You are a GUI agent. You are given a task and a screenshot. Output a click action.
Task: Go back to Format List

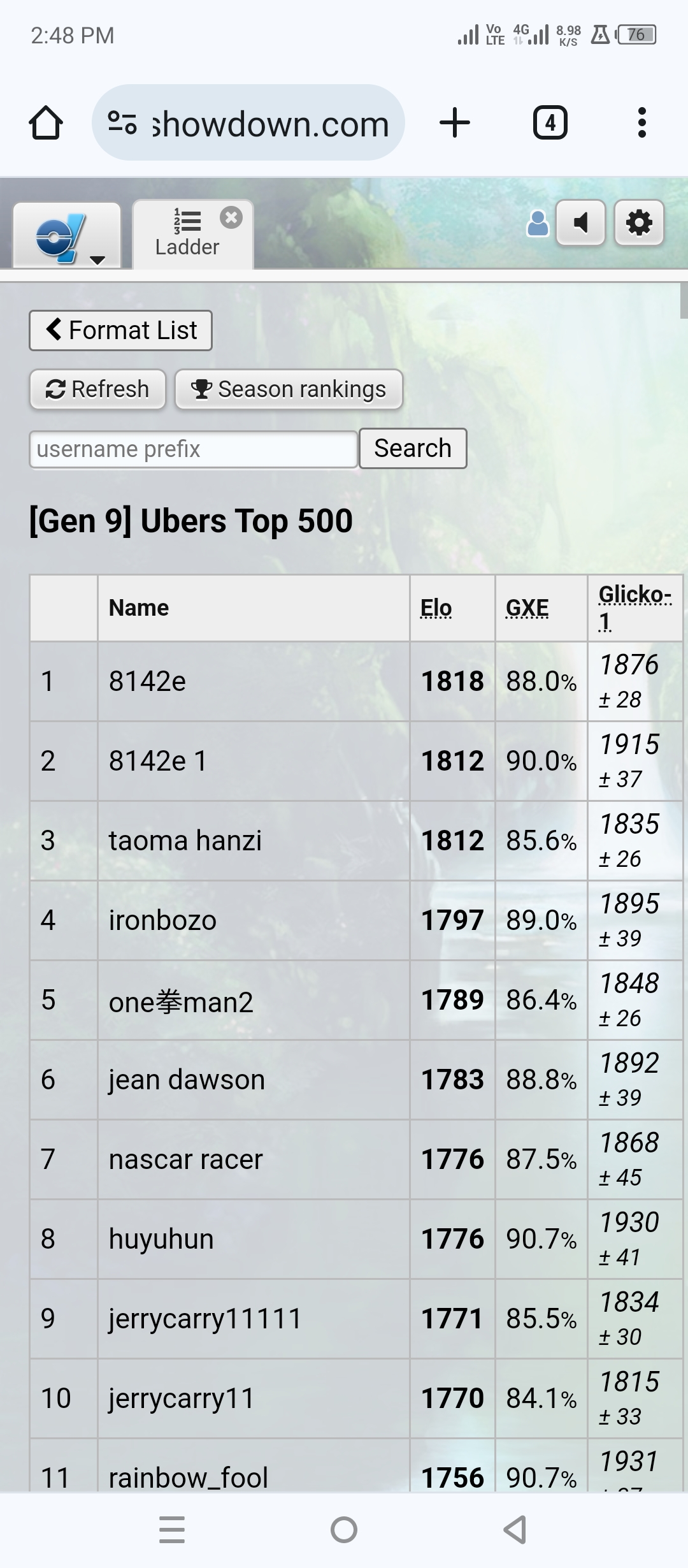(120, 330)
